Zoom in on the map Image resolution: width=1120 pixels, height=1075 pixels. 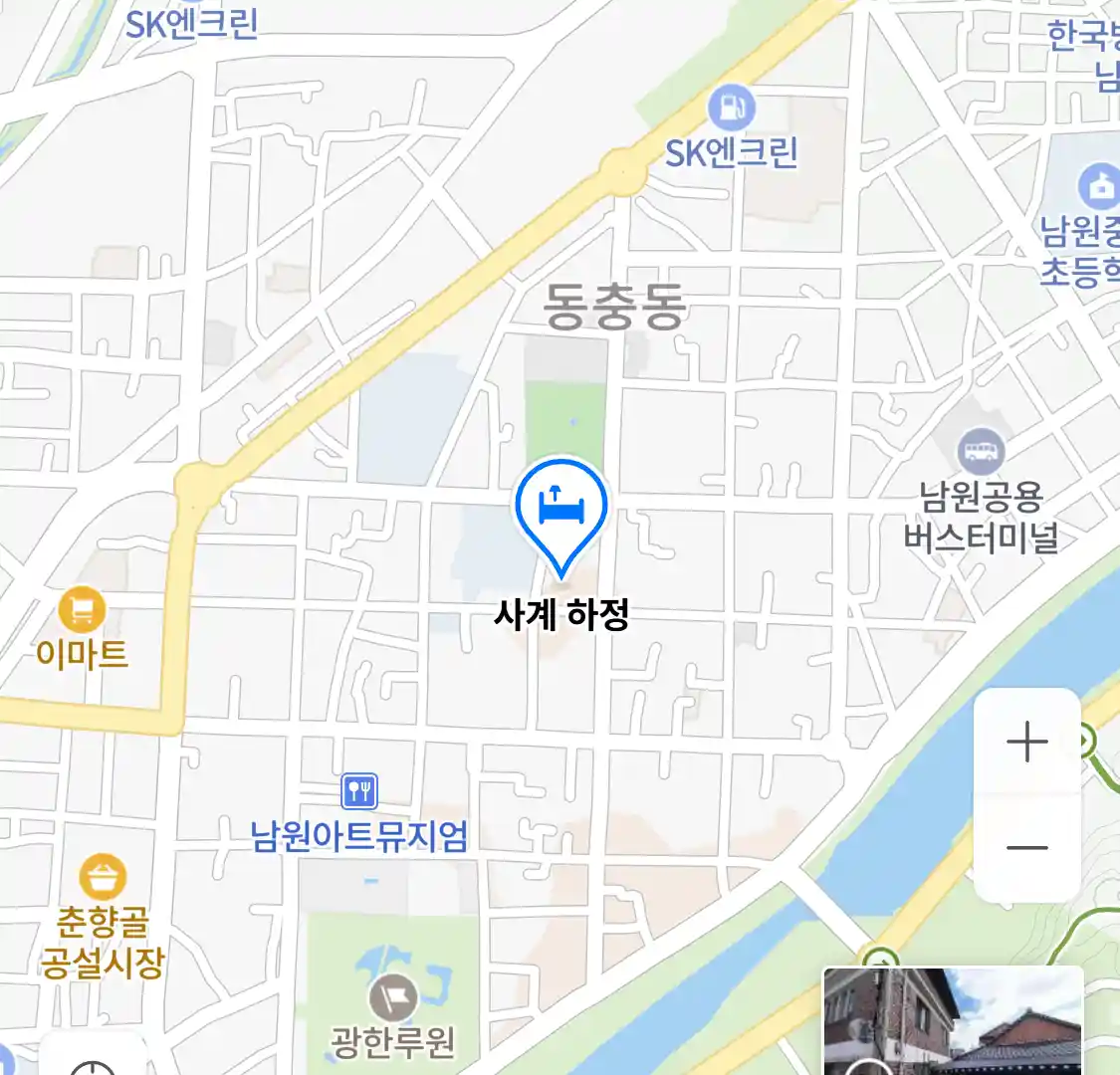pyautogui.click(x=1026, y=743)
